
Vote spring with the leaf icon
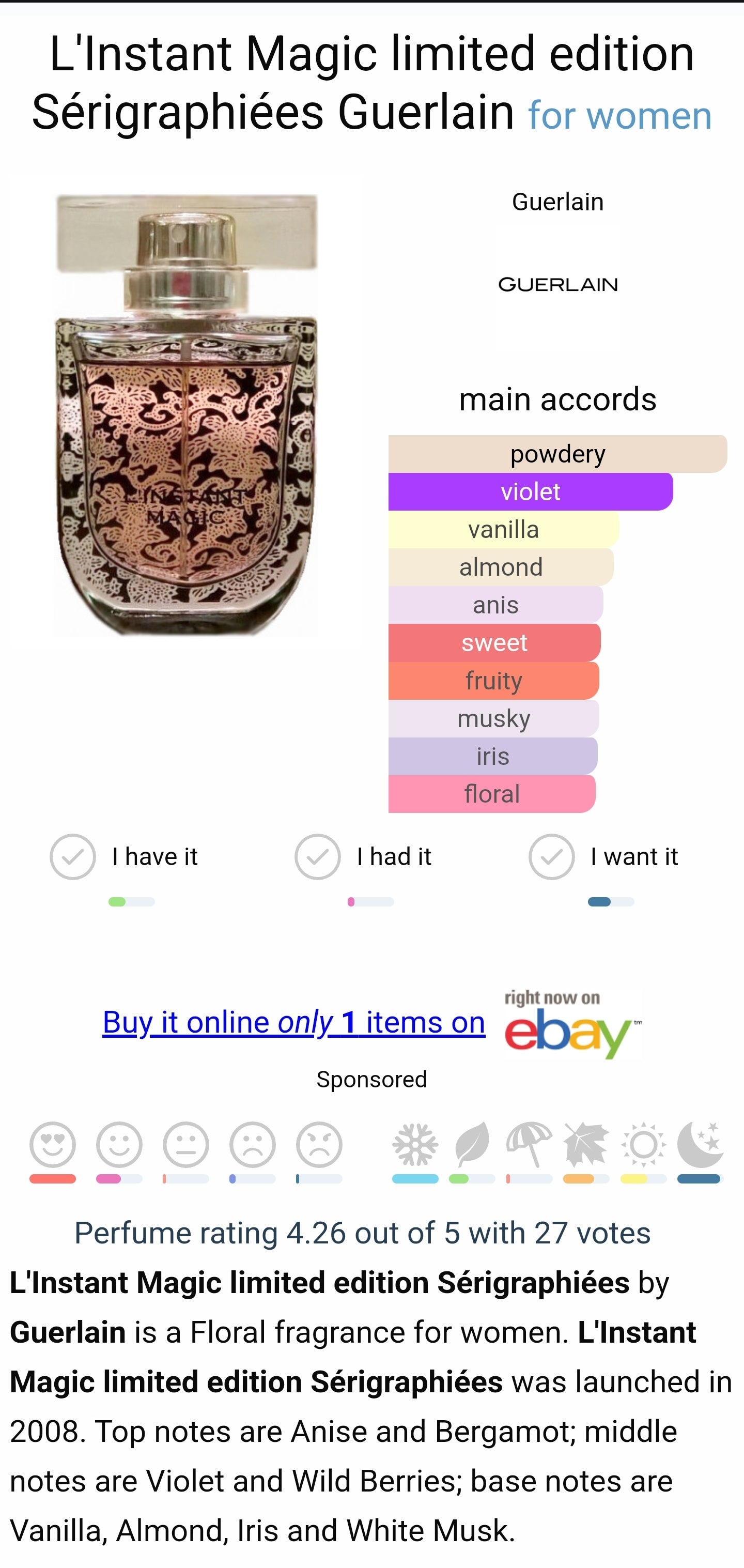(472, 1144)
